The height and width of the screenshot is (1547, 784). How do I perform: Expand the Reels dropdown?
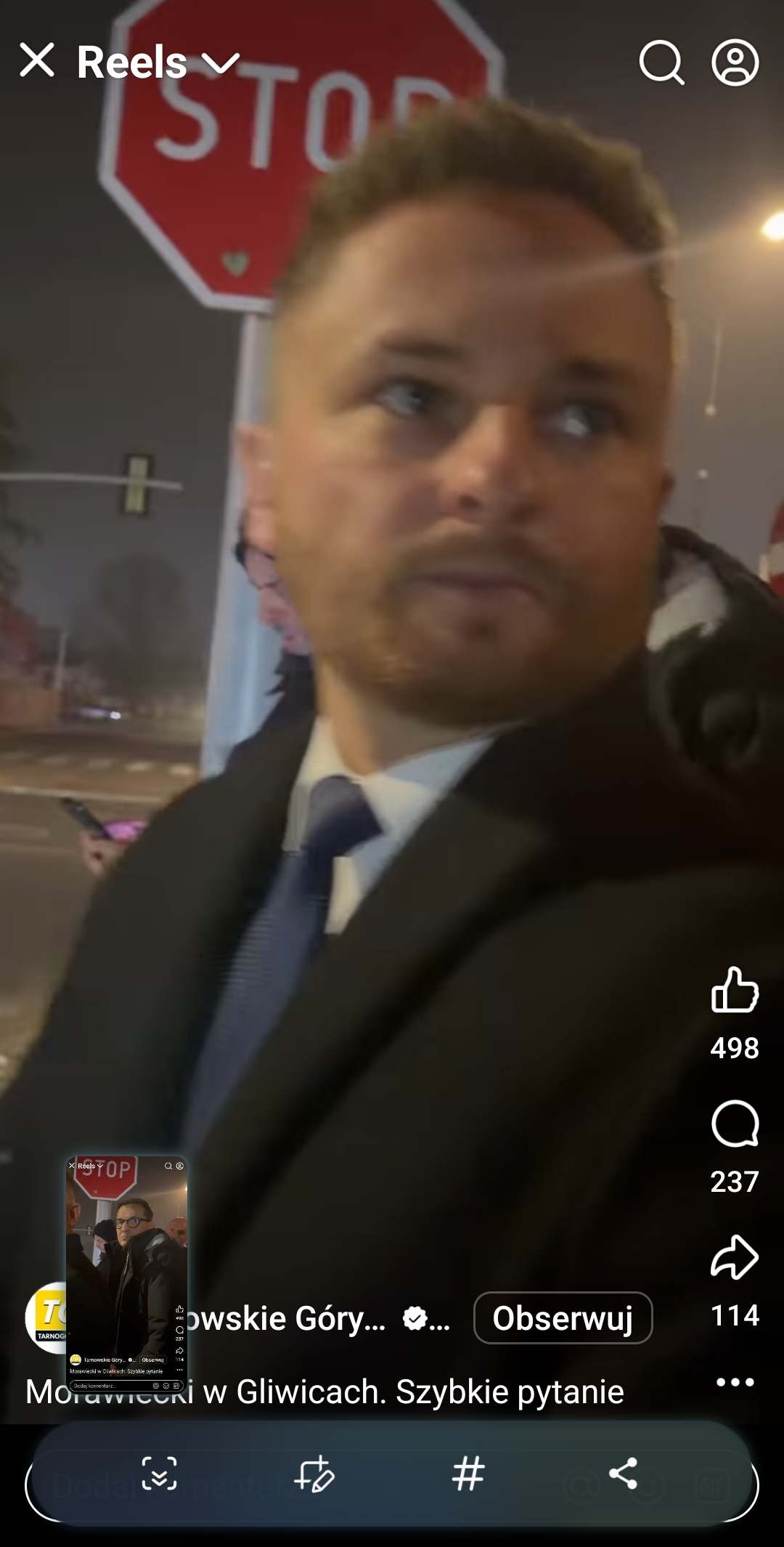coord(220,62)
